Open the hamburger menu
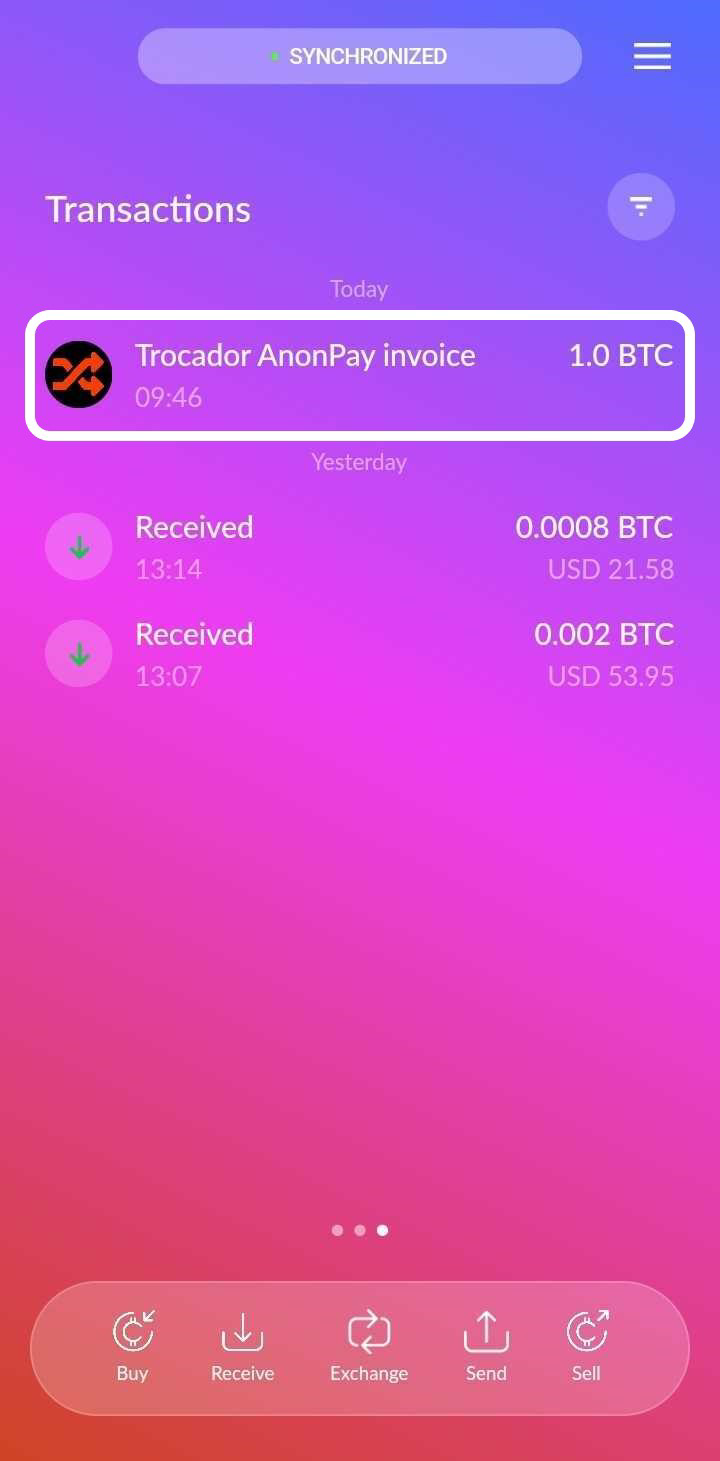Image resolution: width=720 pixels, height=1461 pixels. coord(652,56)
